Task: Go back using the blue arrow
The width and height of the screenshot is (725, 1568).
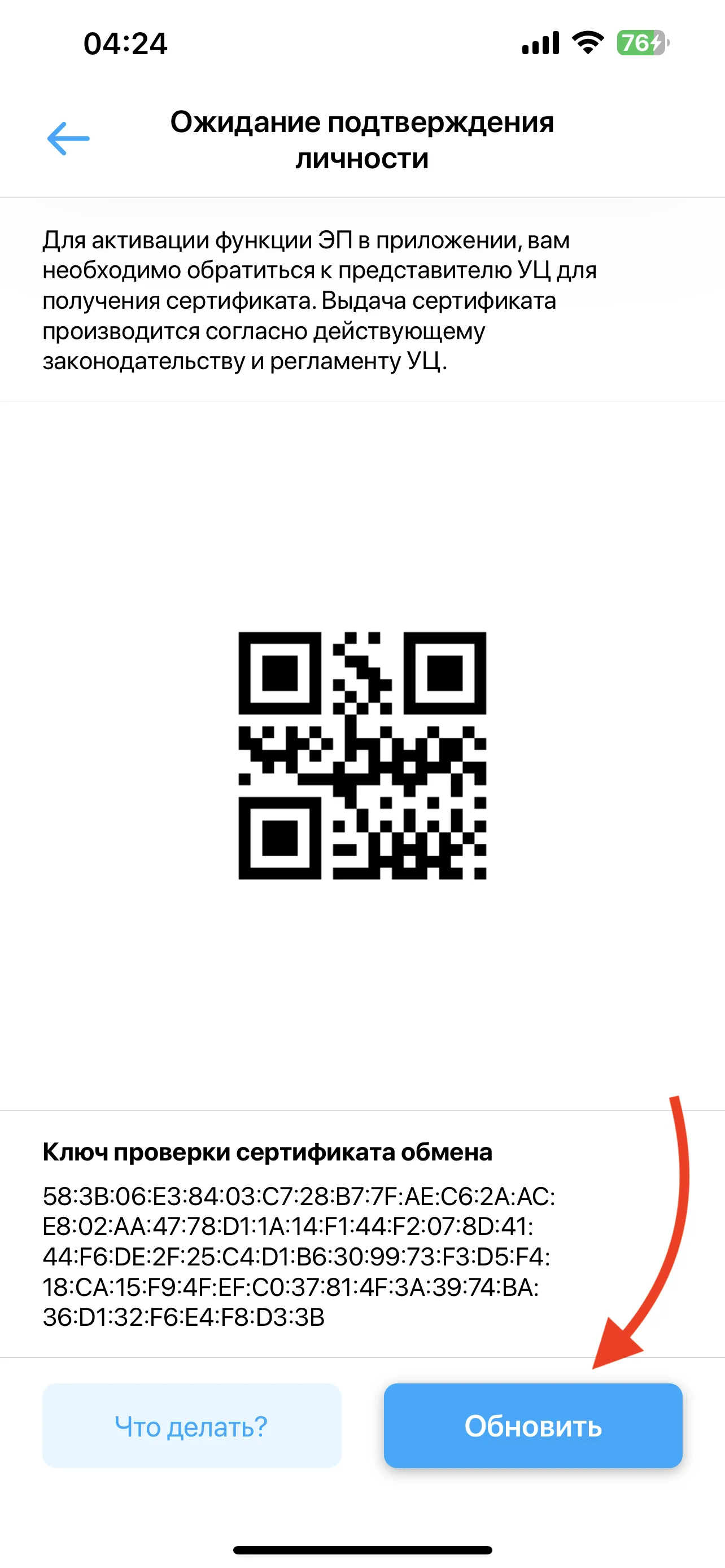Action: tap(68, 139)
